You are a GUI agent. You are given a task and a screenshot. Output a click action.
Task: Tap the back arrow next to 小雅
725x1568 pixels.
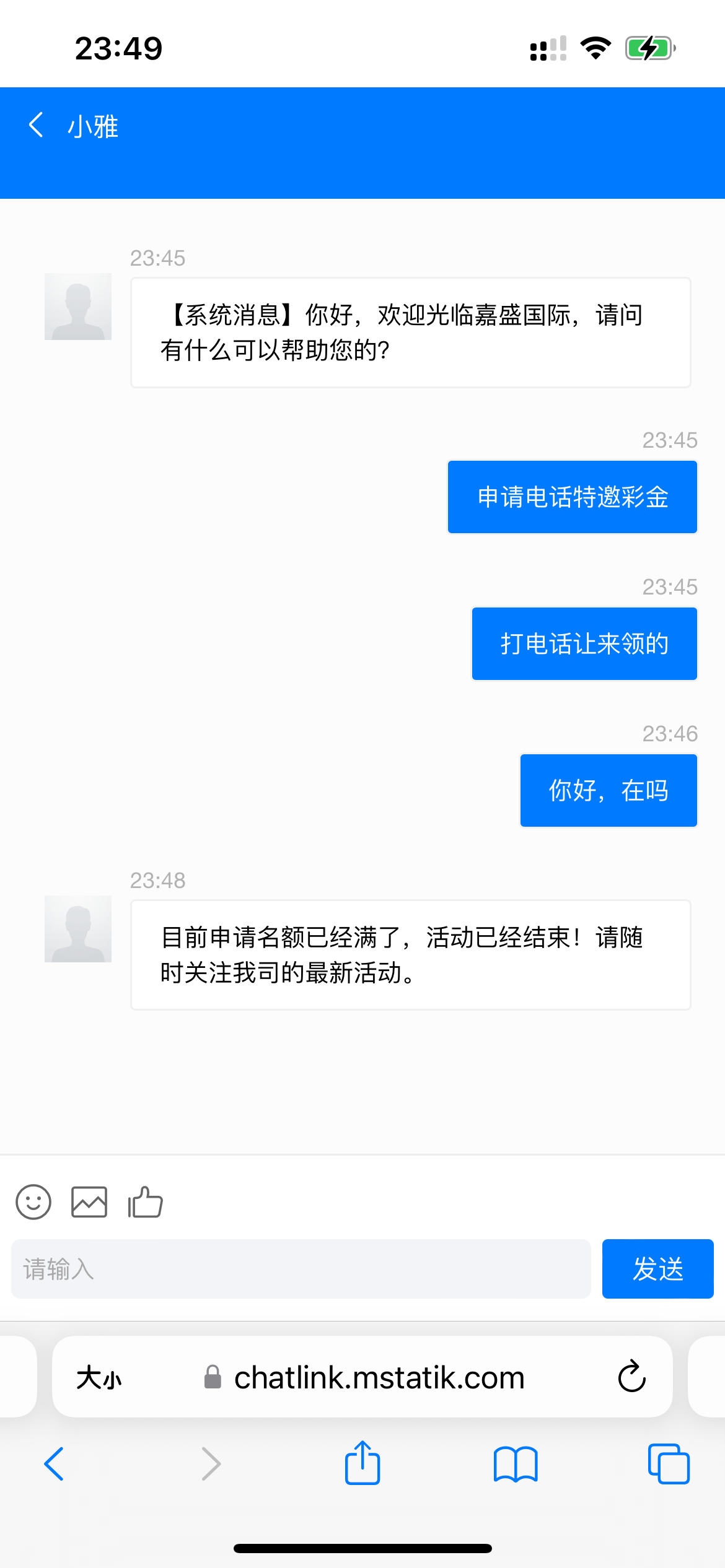tap(35, 124)
